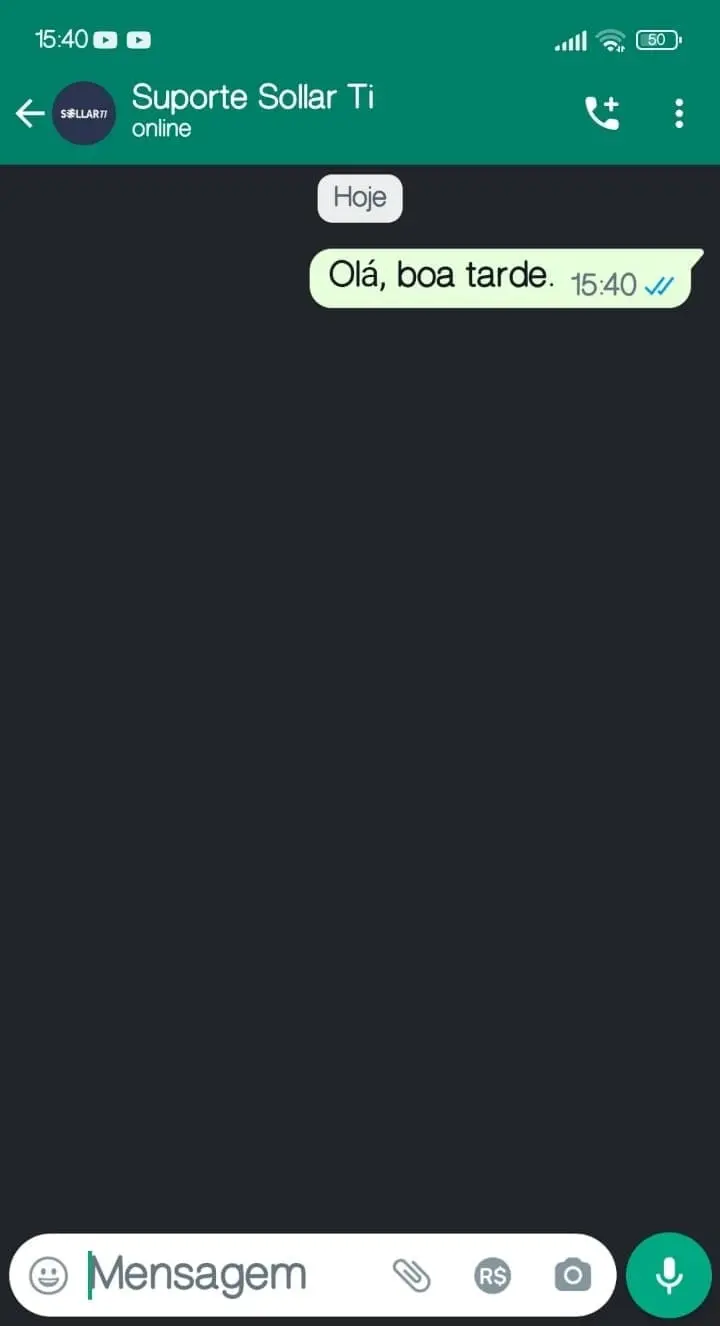Open the three-dot overflow menu
The width and height of the screenshot is (720, 1326).
click(x=679, y=113)
